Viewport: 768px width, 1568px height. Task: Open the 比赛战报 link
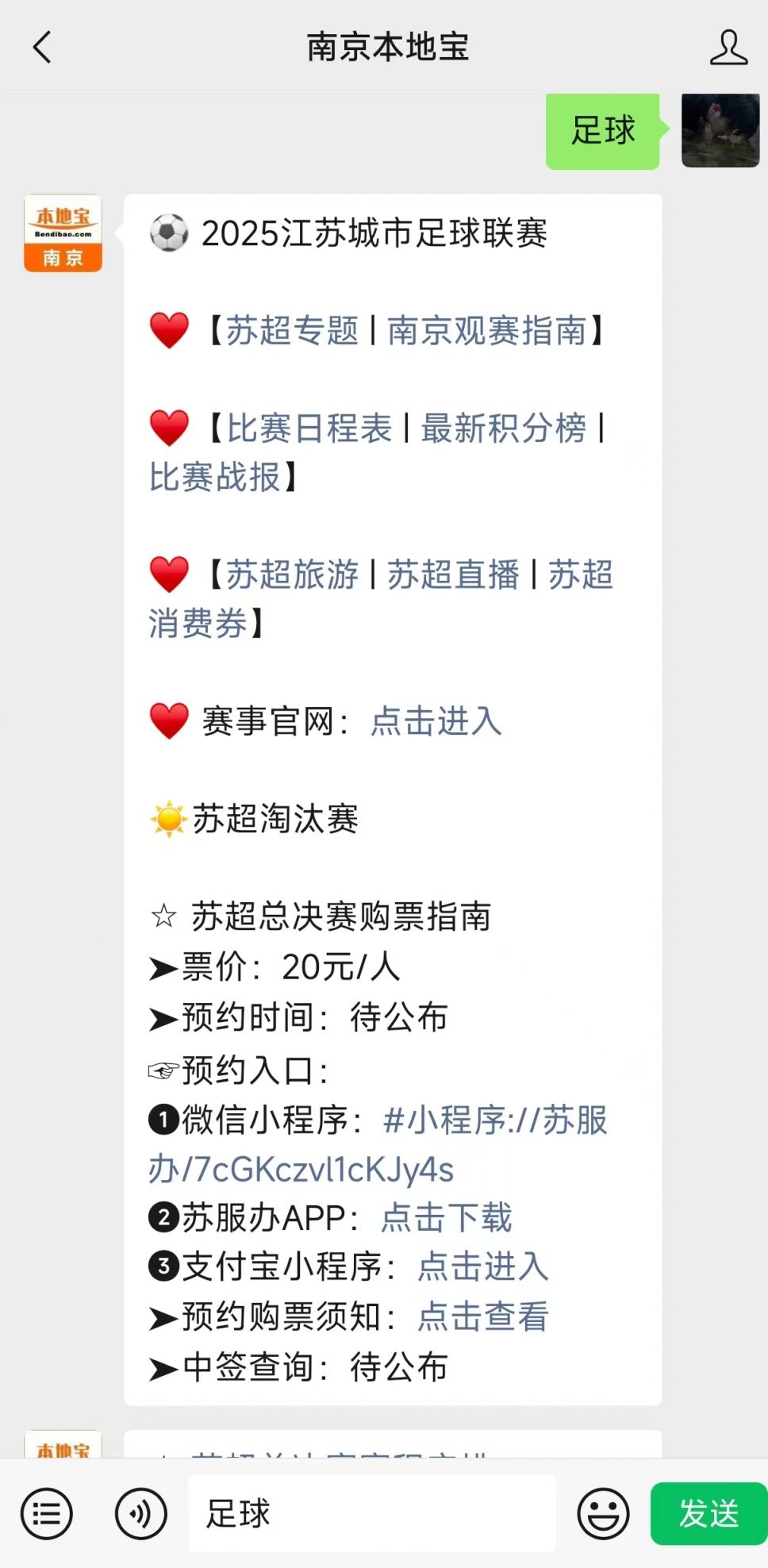pos(214,478)
